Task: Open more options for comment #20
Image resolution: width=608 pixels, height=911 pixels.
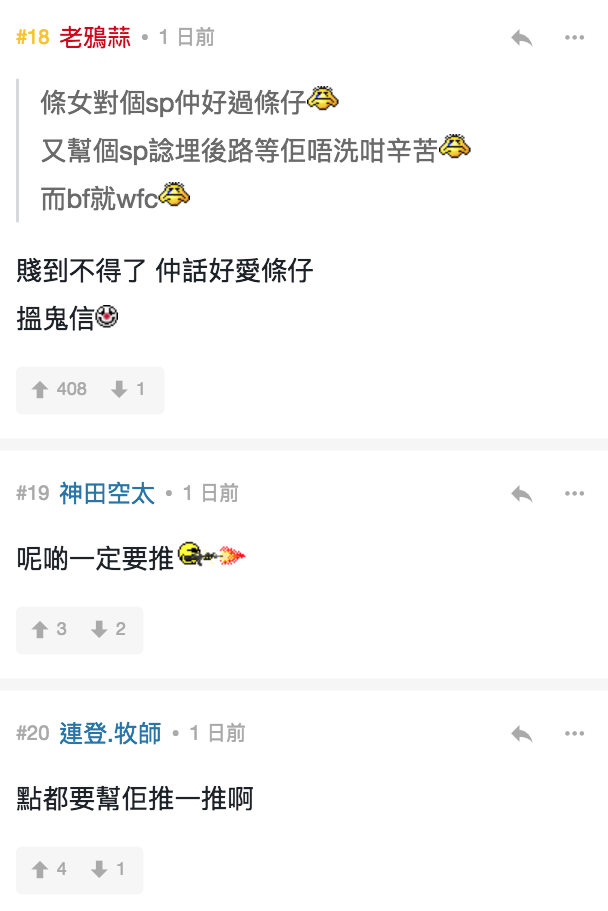Action: 574,733
